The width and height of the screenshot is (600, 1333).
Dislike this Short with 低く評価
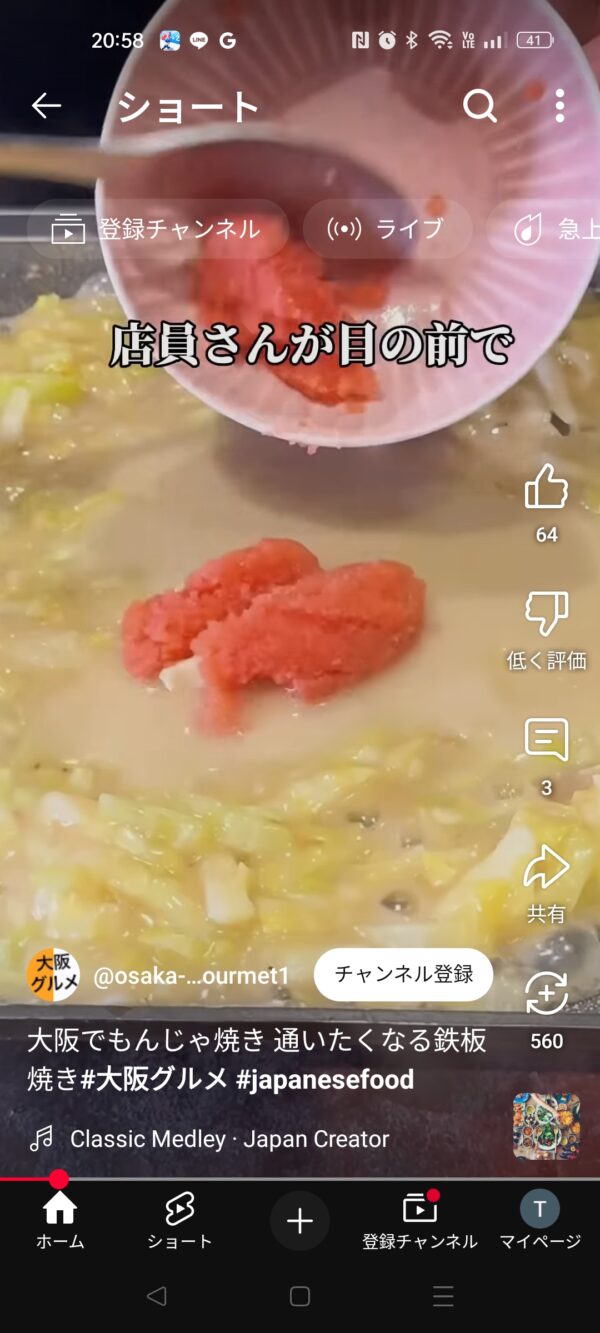point(546,613)
